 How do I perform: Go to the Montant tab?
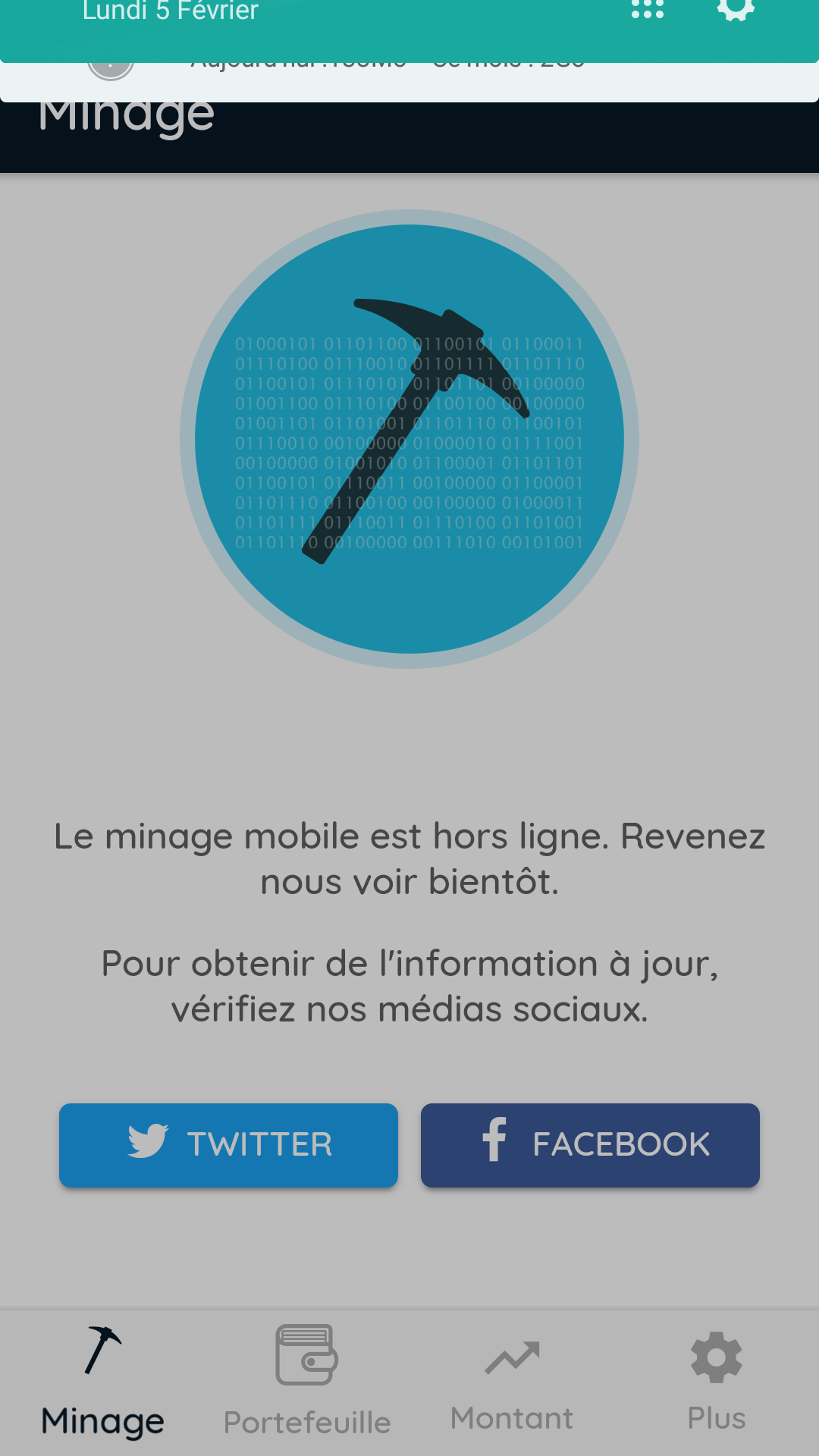[x=512, y=1382]
